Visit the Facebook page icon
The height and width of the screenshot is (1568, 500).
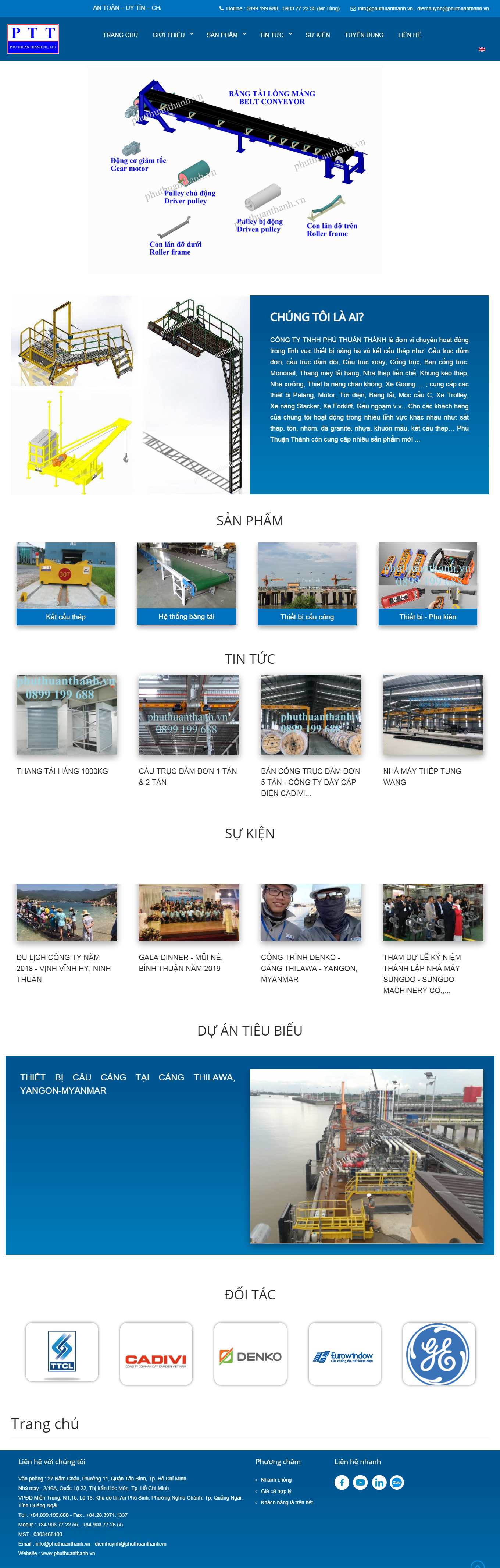point(342,1482)
